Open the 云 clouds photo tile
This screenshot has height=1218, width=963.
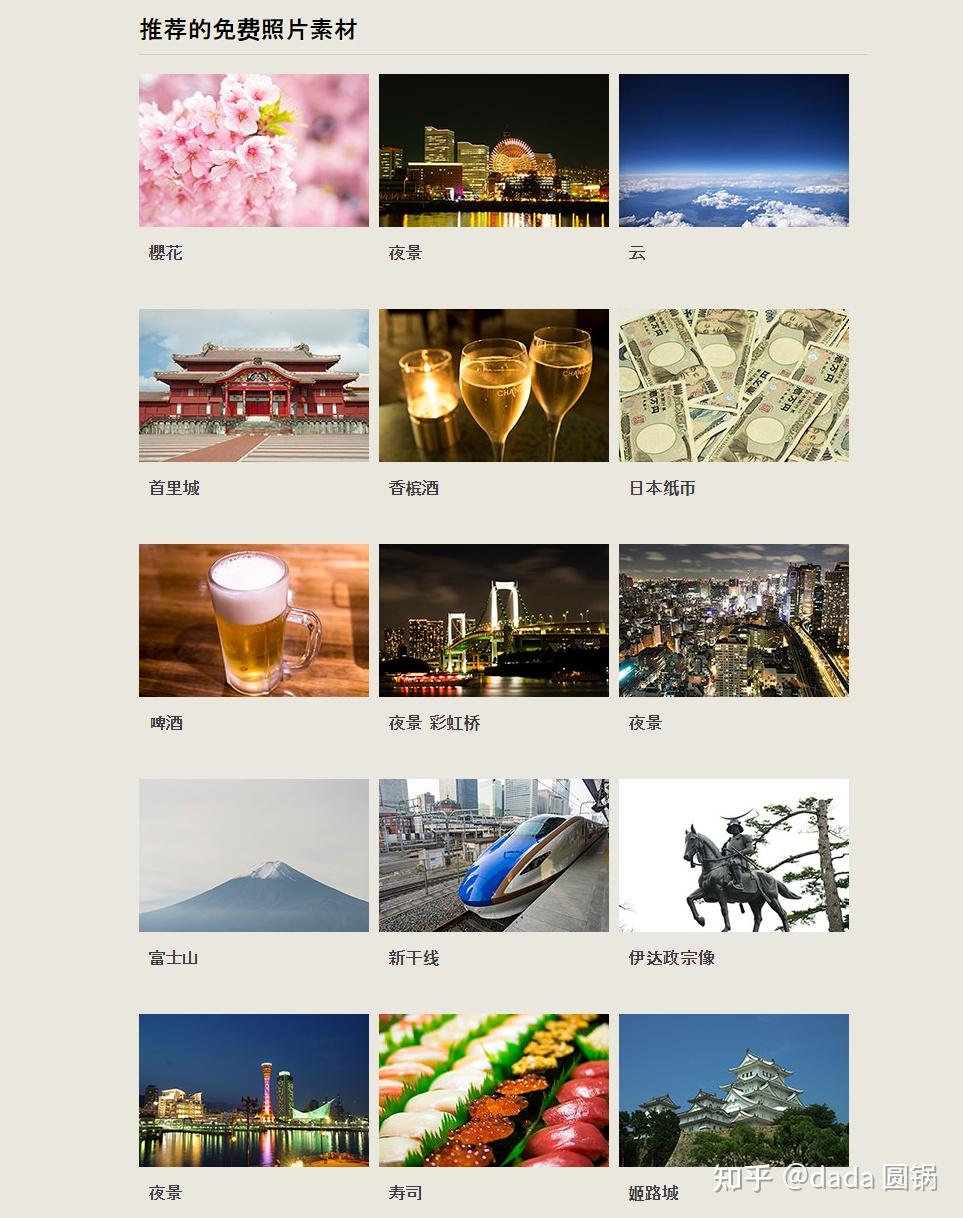pyautogui.click(x=734, y=150)
